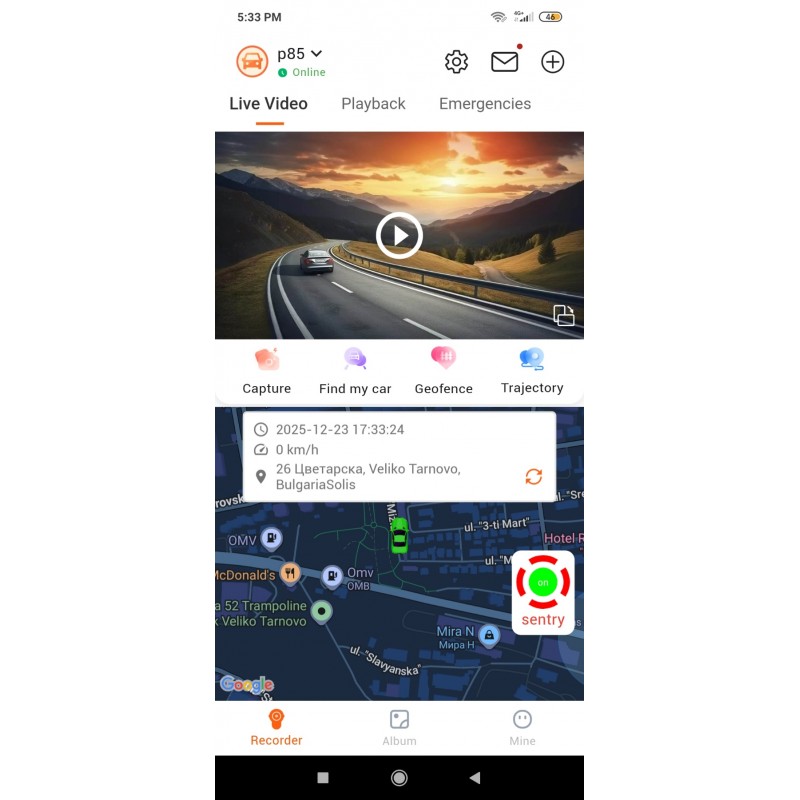The width and height of the screenshot is (800, 800).
Task: View the Trajectory
Action: point(532,371)
